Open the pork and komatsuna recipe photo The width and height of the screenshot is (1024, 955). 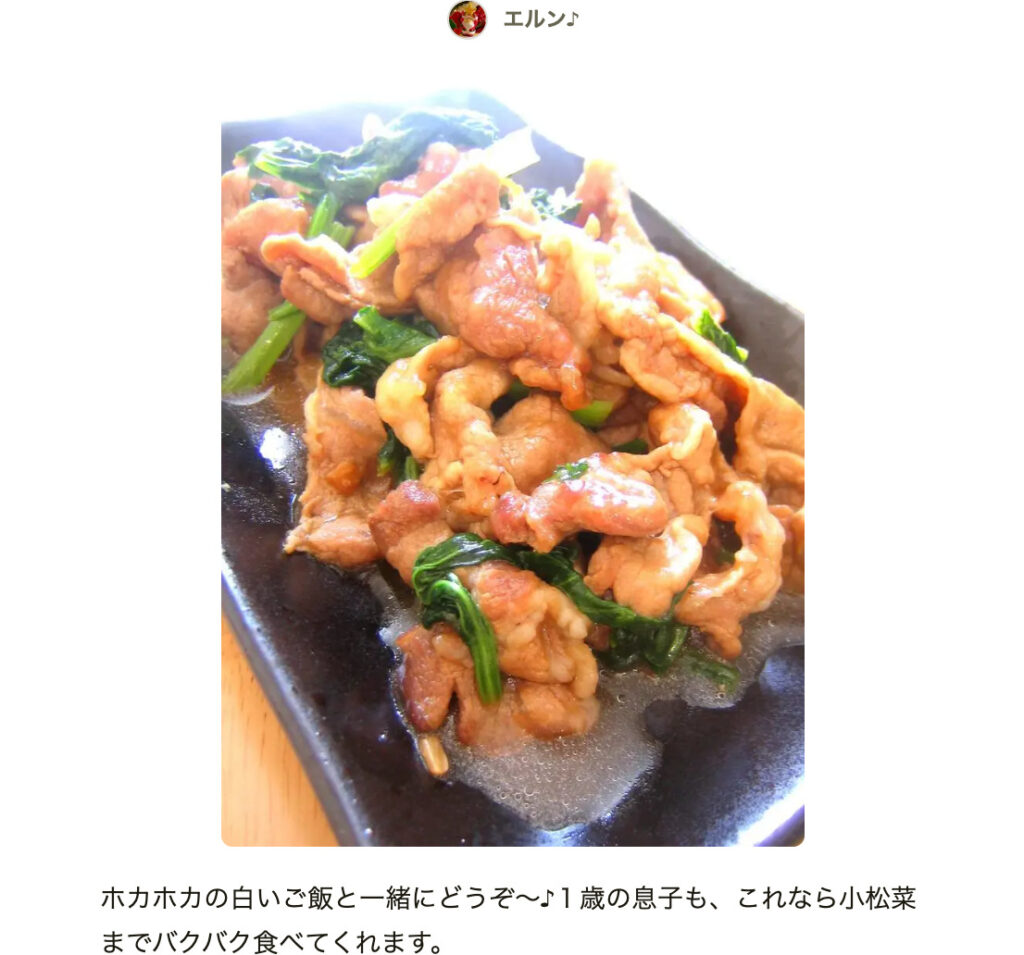[512, 468]
